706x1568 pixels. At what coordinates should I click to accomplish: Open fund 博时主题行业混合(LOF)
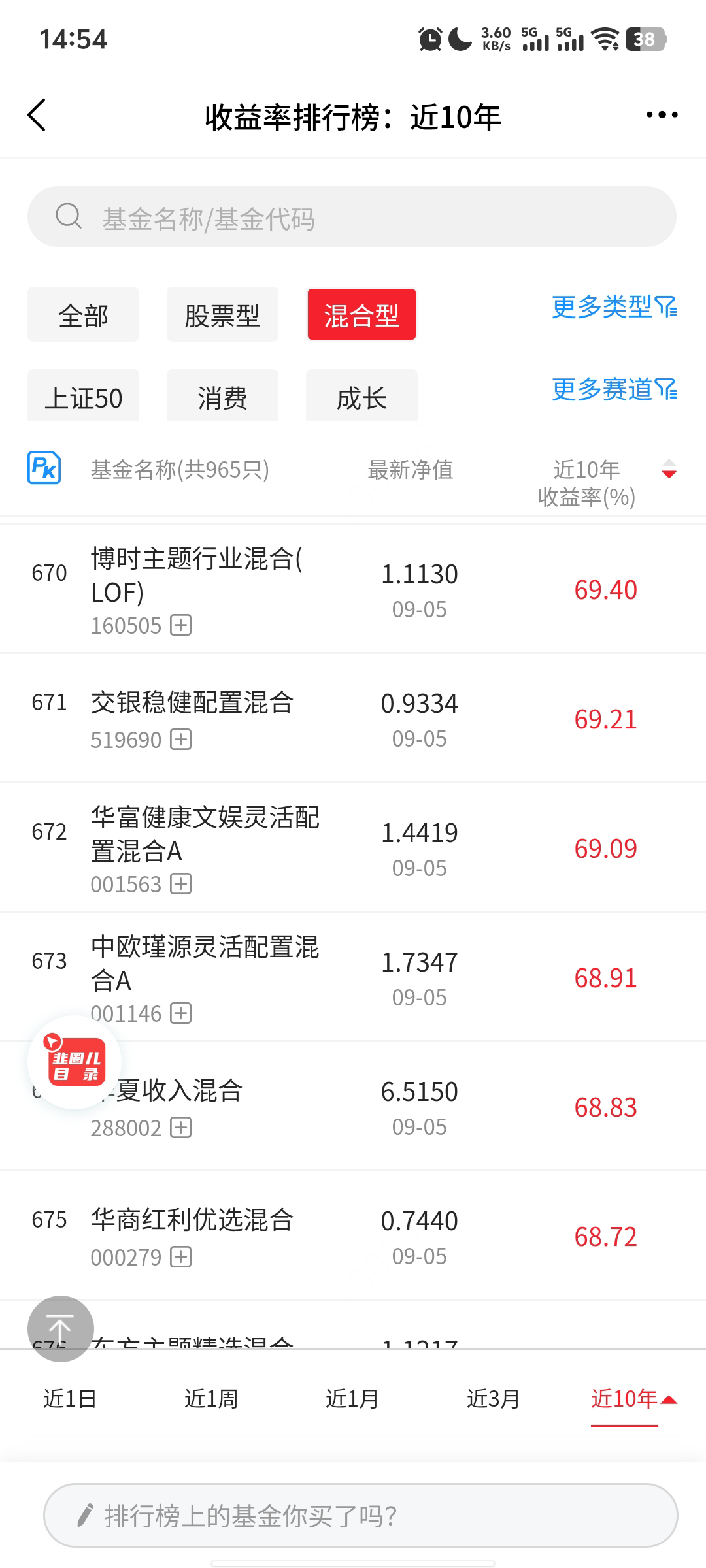pos(196,575)
